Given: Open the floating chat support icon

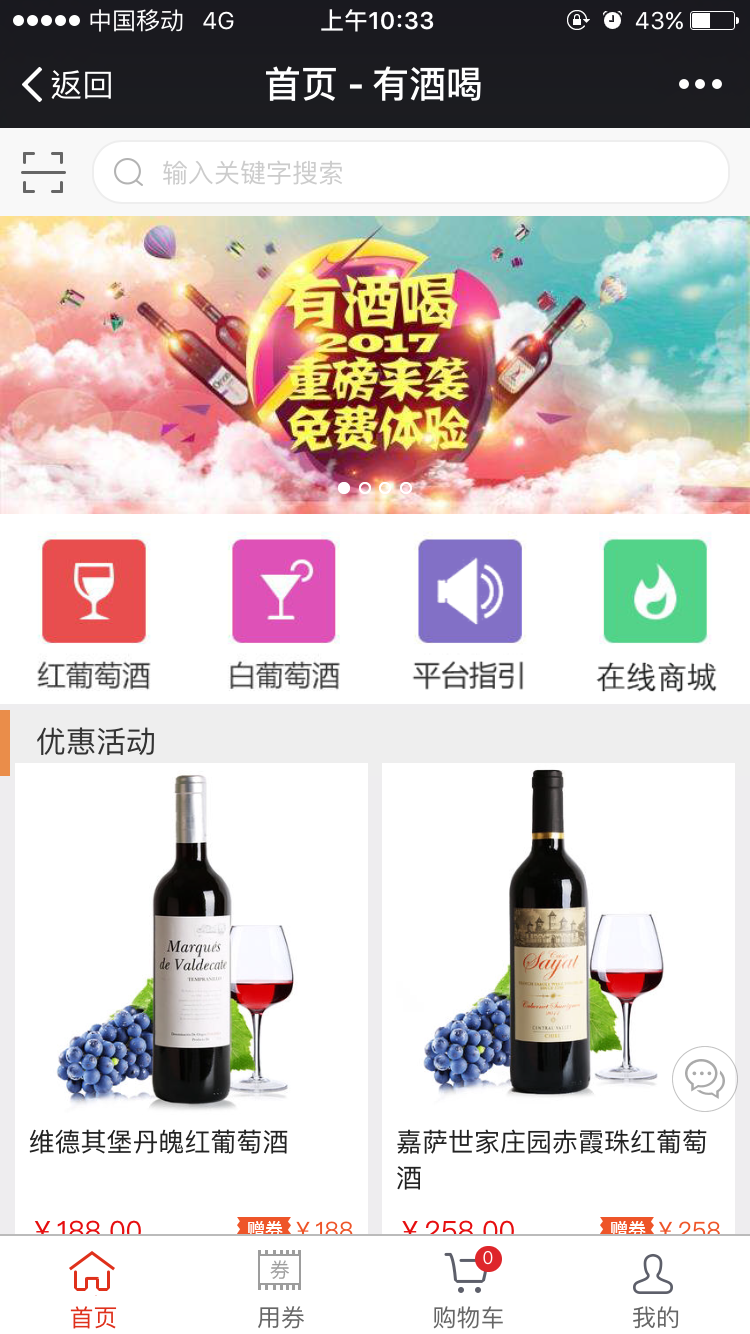Looking at the screenshot, I should pyautogui.click(x=704, y=1079).
